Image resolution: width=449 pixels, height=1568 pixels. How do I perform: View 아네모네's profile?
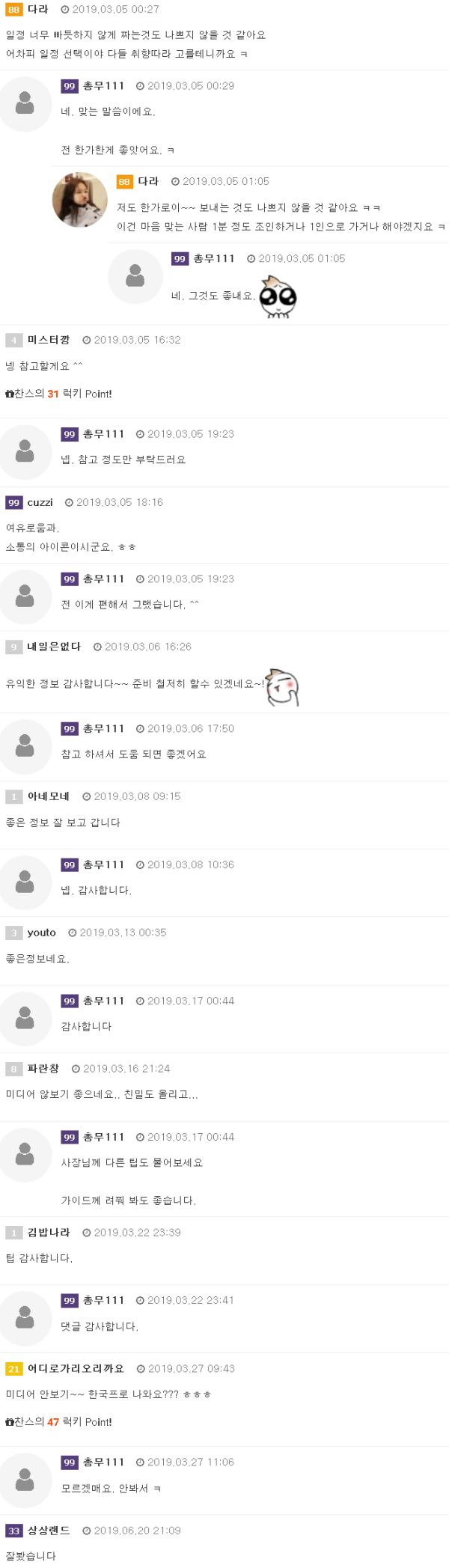[49, 796]
